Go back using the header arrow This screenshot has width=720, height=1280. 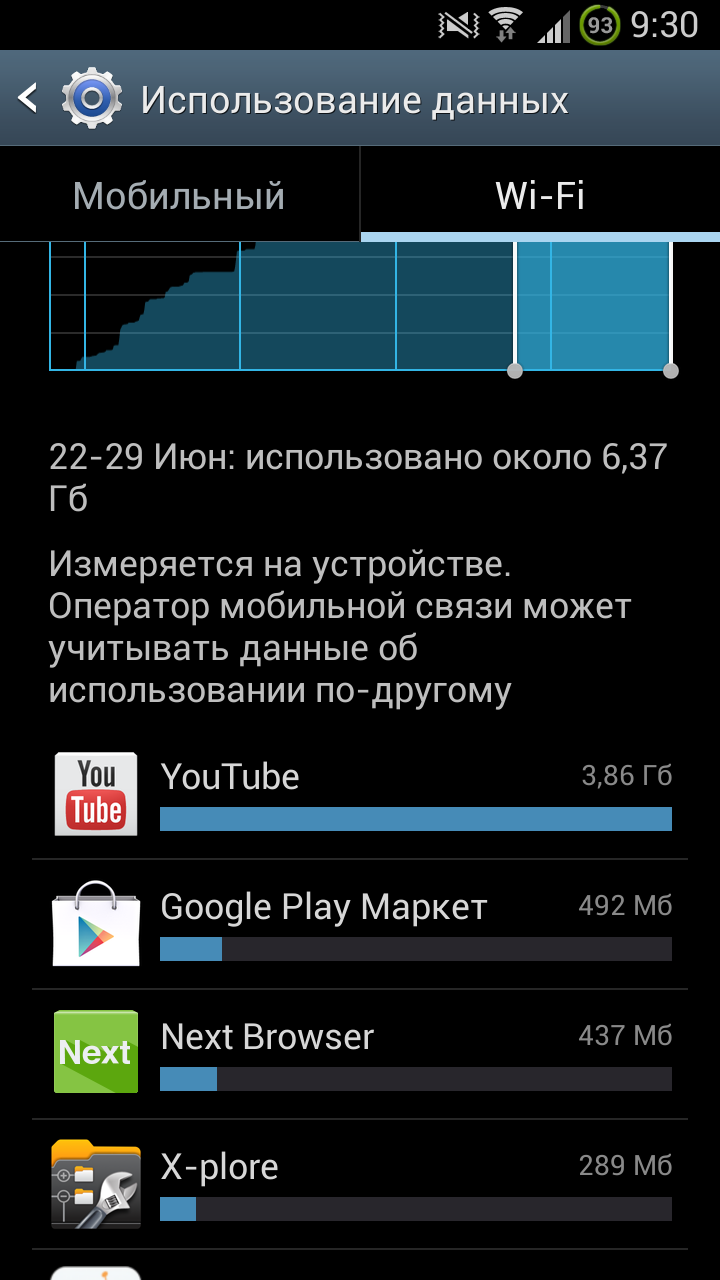point(28,98)
